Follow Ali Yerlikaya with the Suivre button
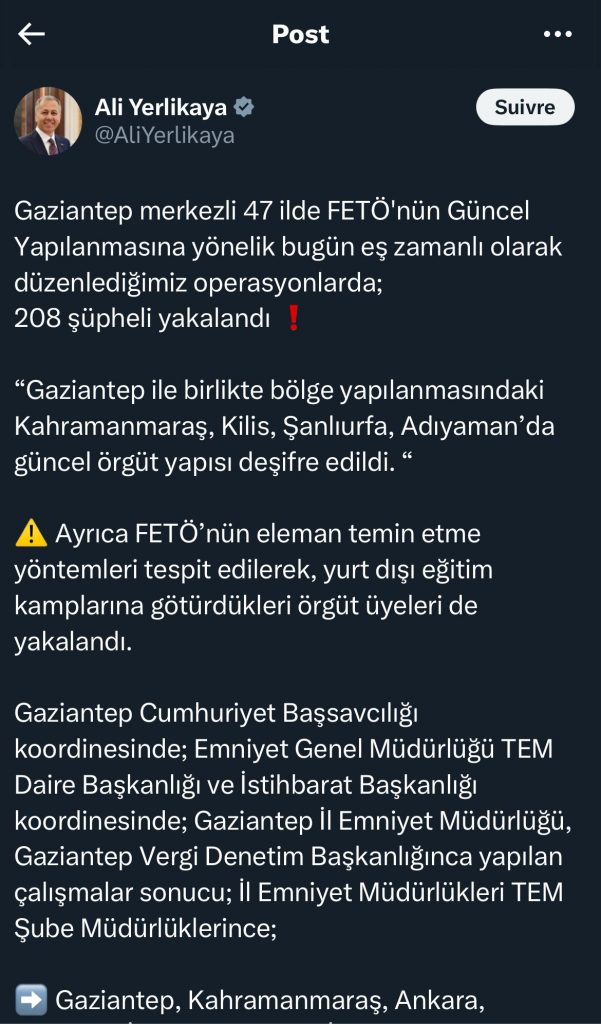 tap(525, 107)
